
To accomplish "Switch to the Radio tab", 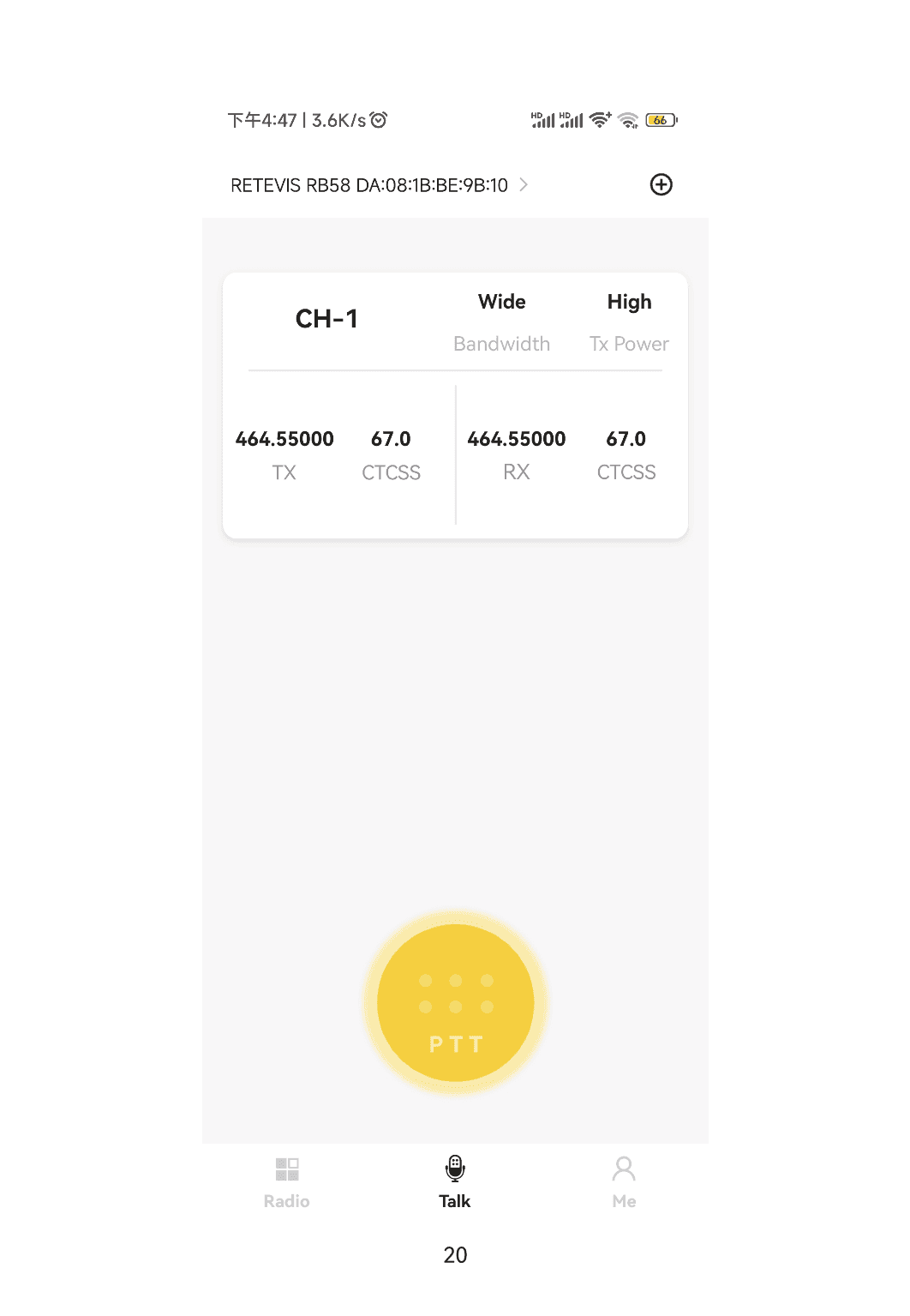I will [286, 1181].
